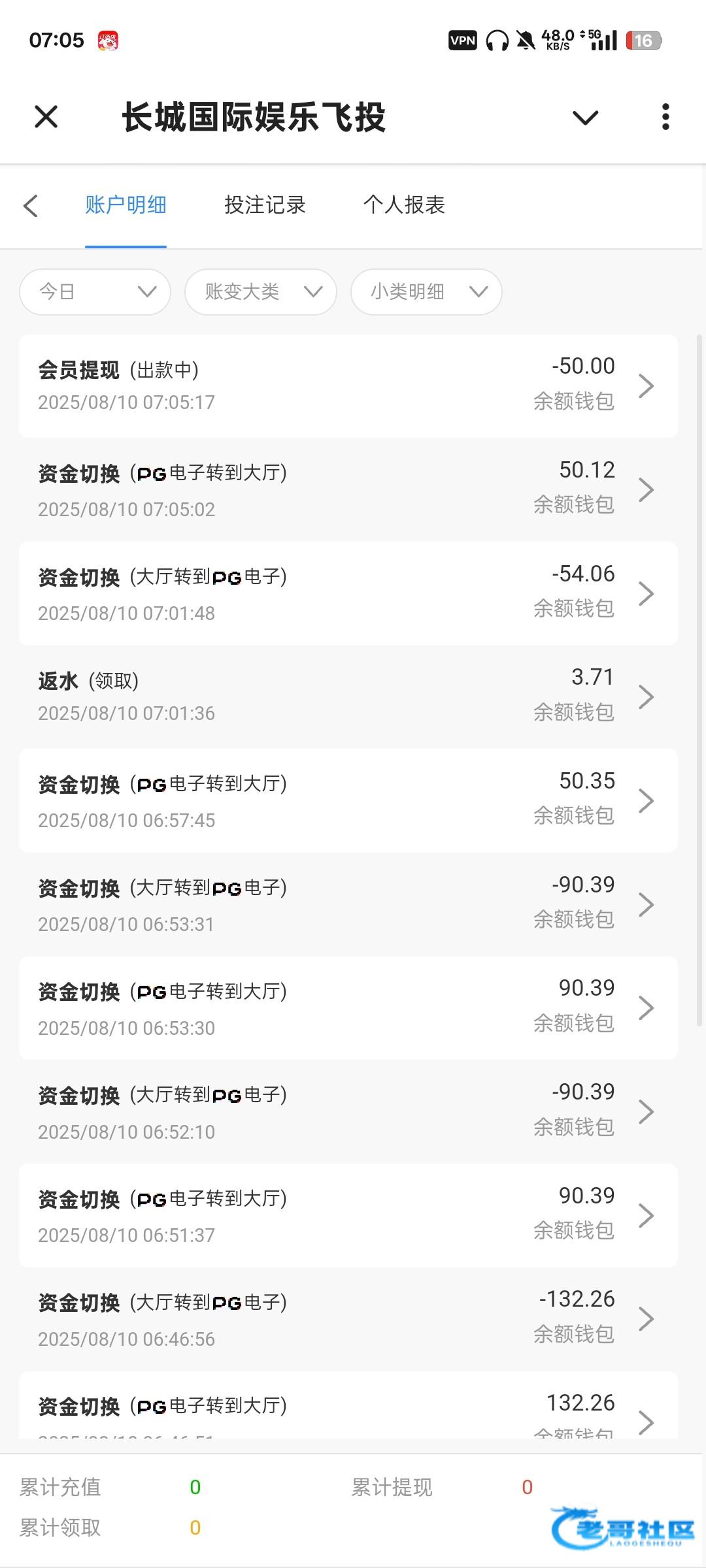Open the record at 06:53:31
Screen dimensions: 706x1568
point(348,904)
